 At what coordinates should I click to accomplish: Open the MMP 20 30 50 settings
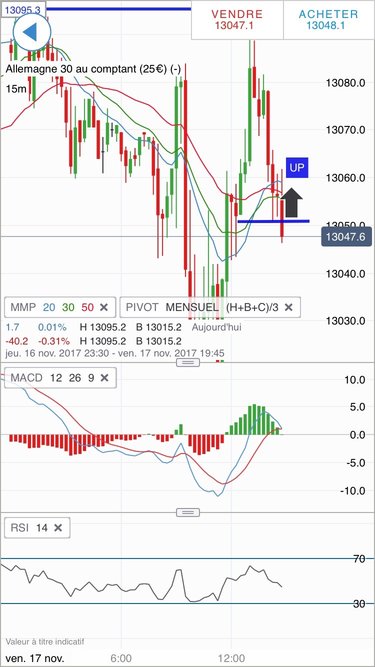coord(51,307)
